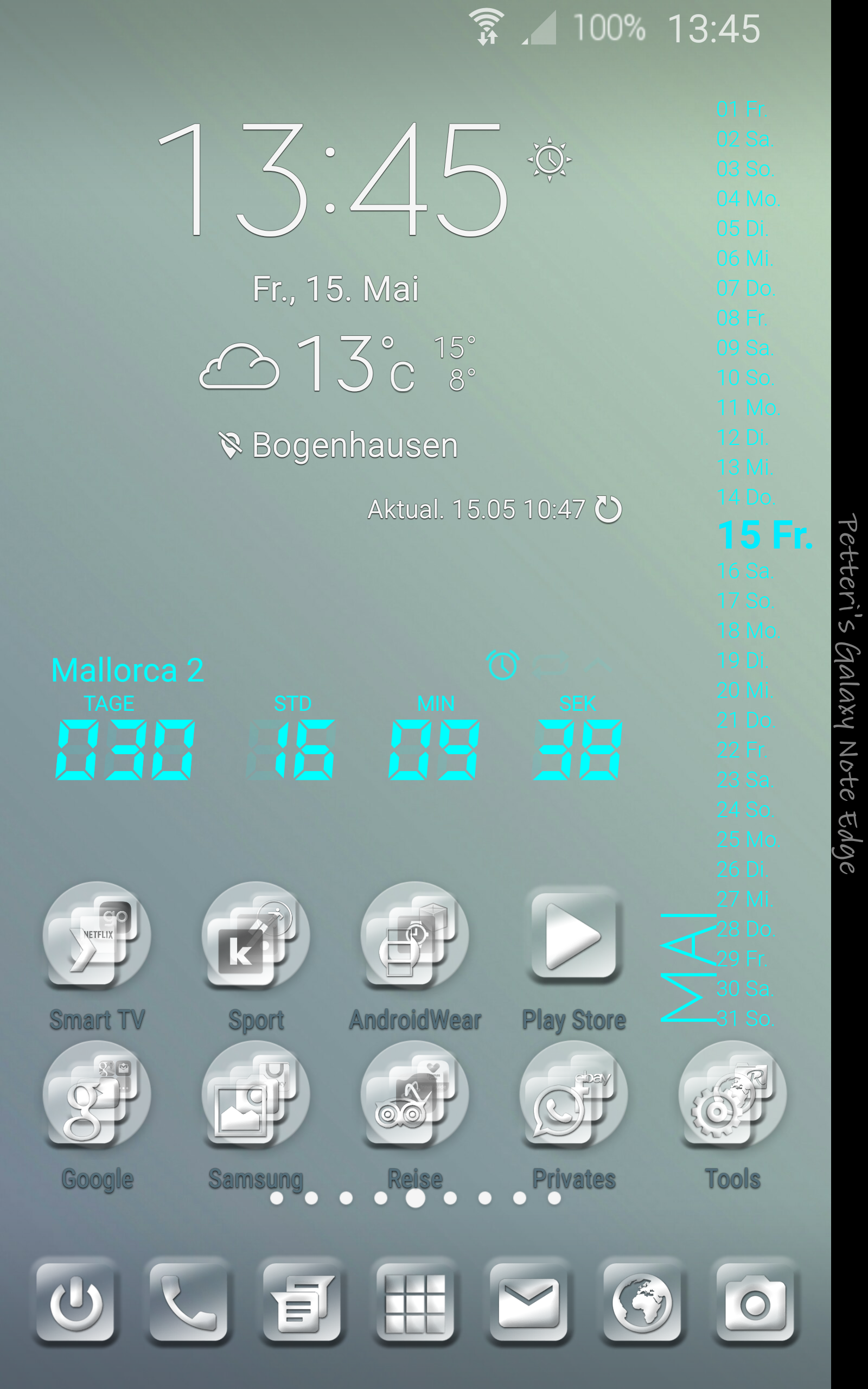Viewport: 868px width, 1389px height.
Task: Refresh the weather widget update
Action: (x=609, y=508)
